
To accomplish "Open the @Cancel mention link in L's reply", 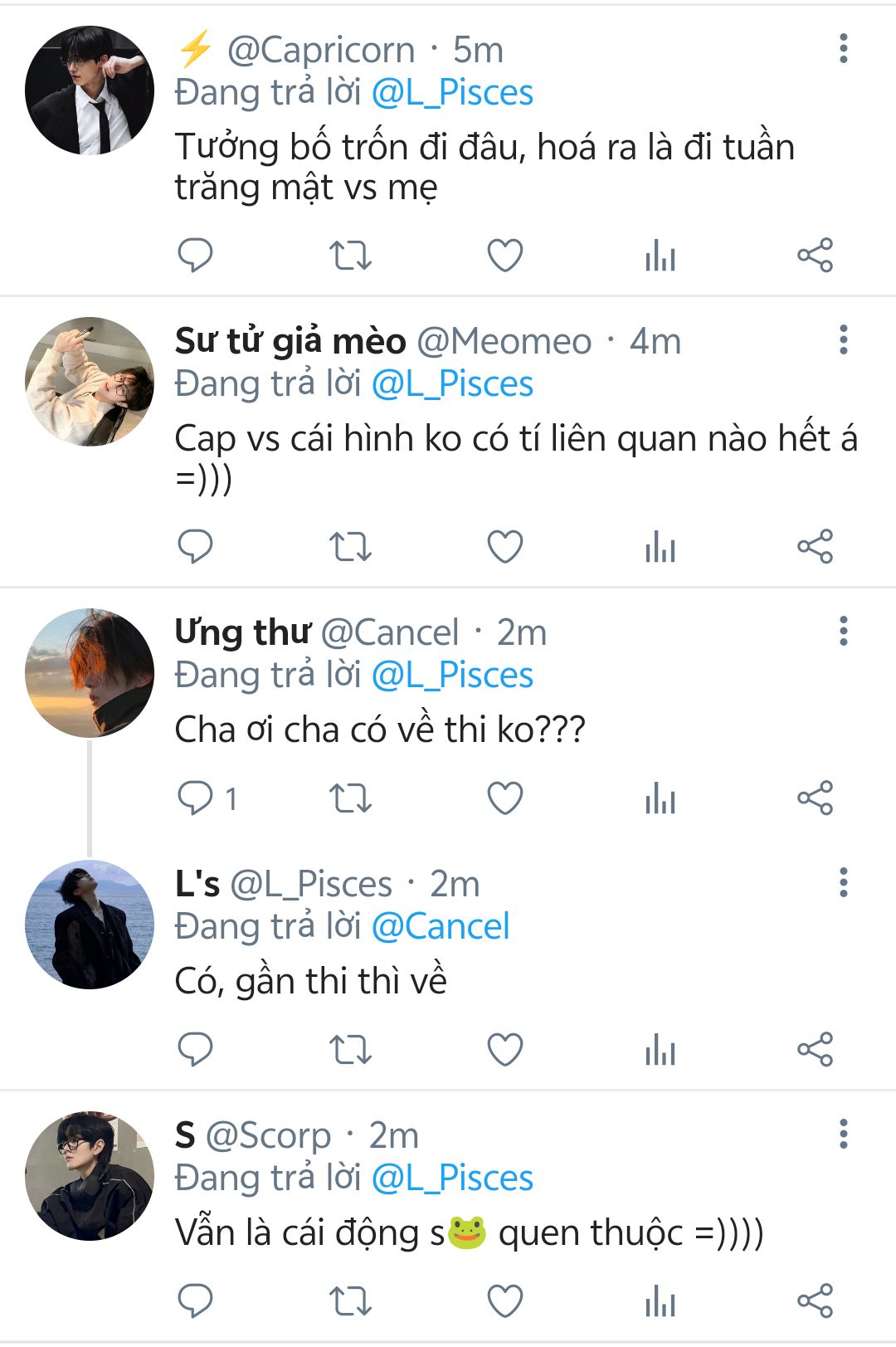I will click(x=441, y=926).
